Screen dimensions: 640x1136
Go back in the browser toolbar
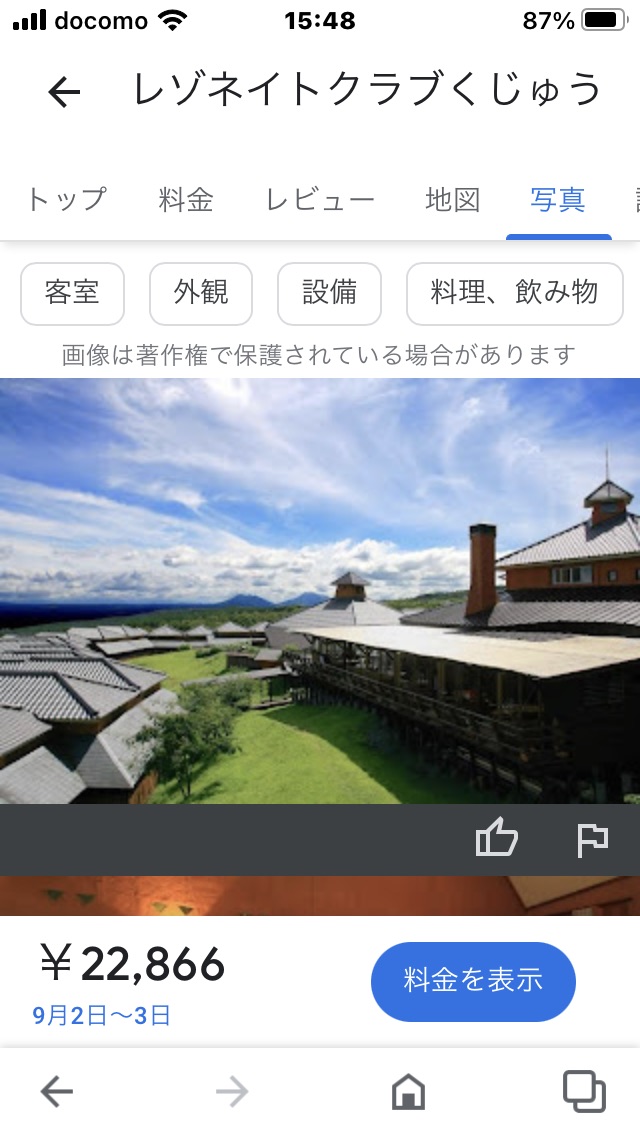pyautogui.click(x=57, y=1092)
